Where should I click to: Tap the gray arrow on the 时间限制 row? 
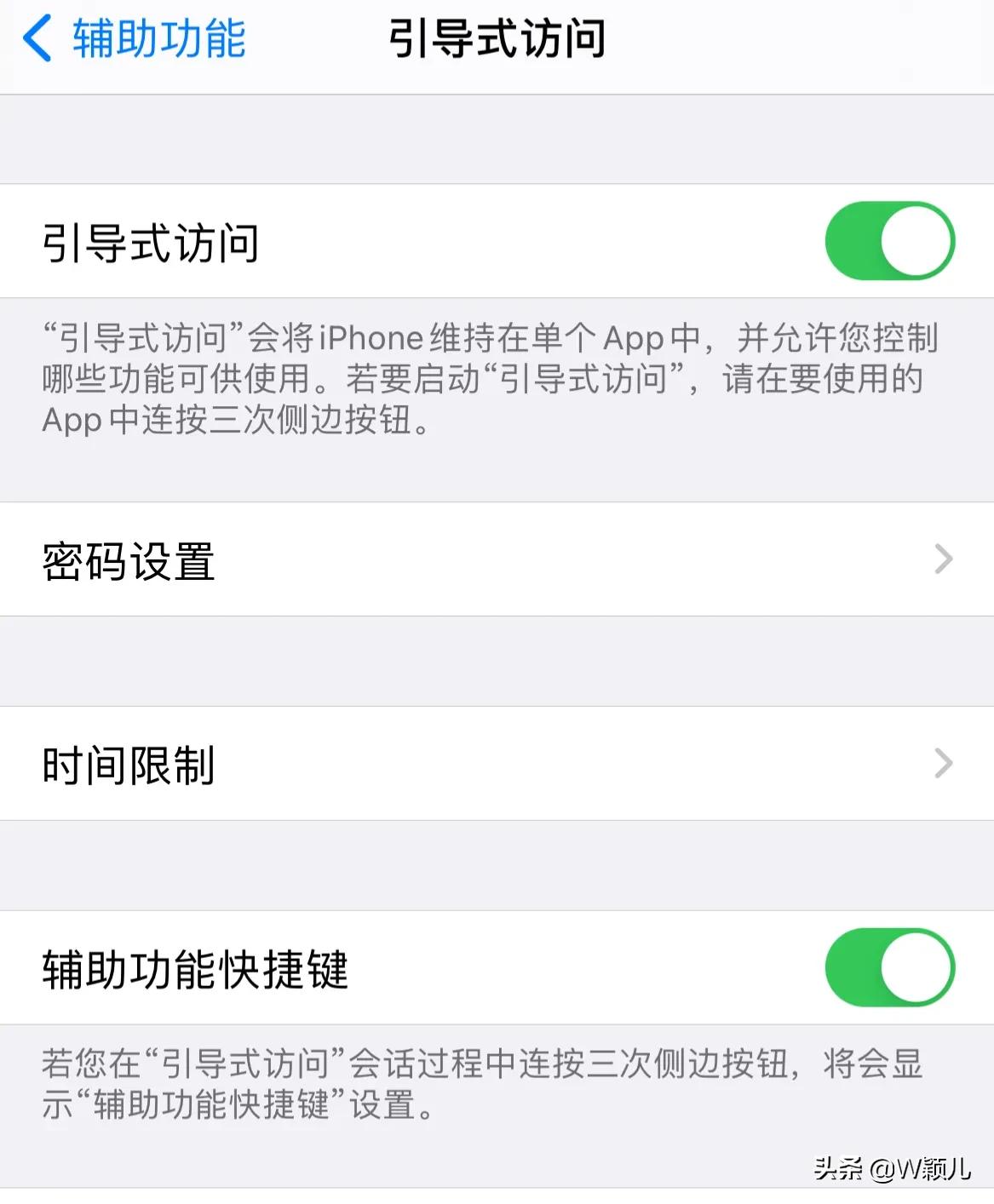943,764
